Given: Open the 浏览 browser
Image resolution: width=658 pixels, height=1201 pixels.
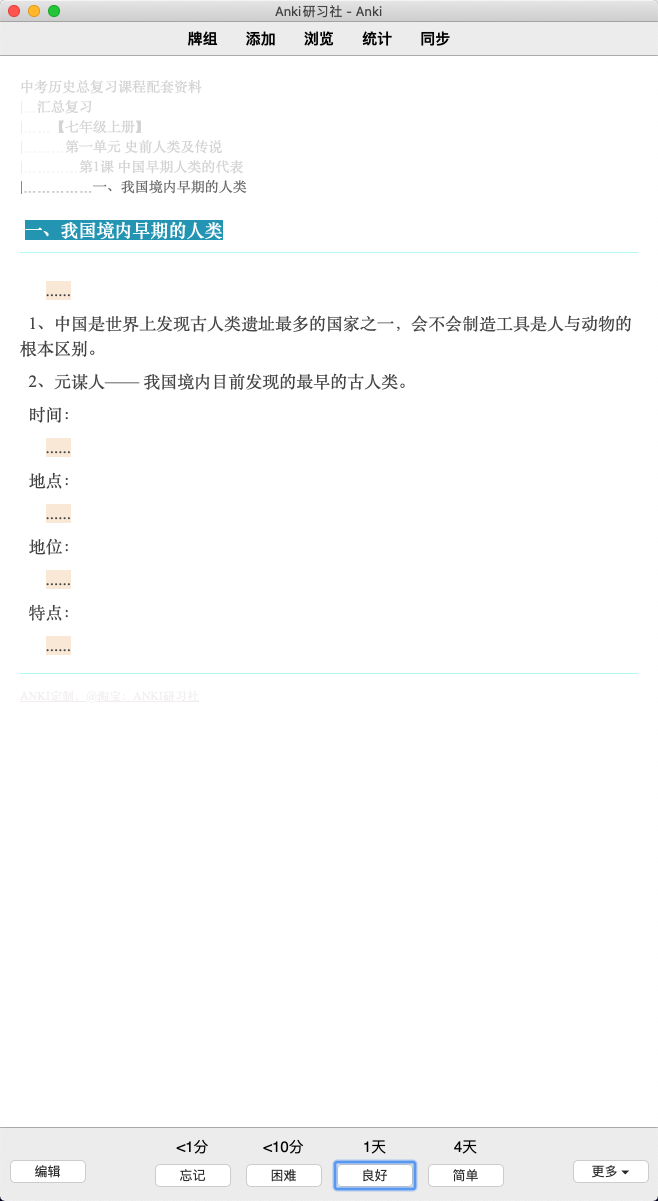Looking at the screenshot, I should (318, 39).
